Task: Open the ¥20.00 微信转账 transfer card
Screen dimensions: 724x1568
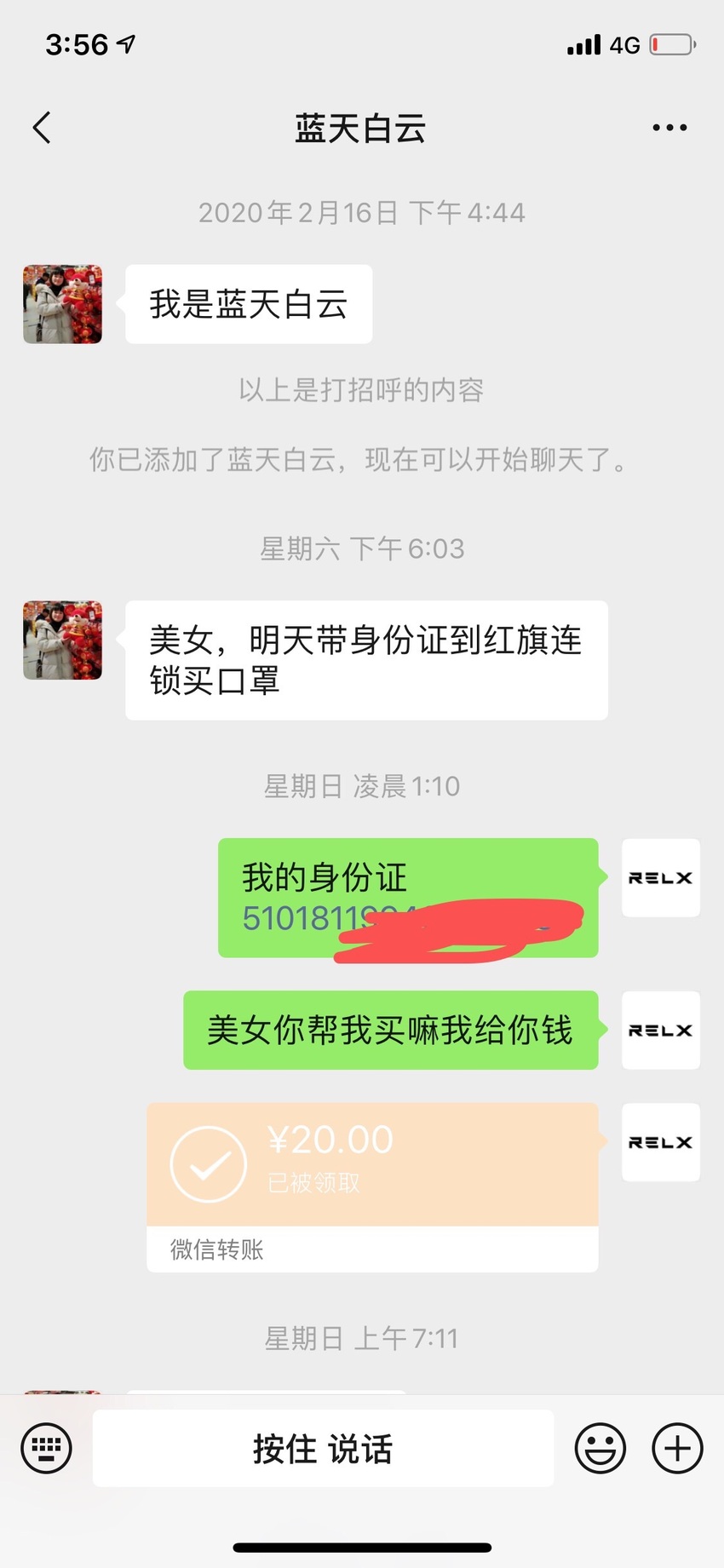Action: pyautogui.click(x=372, y=1187)
